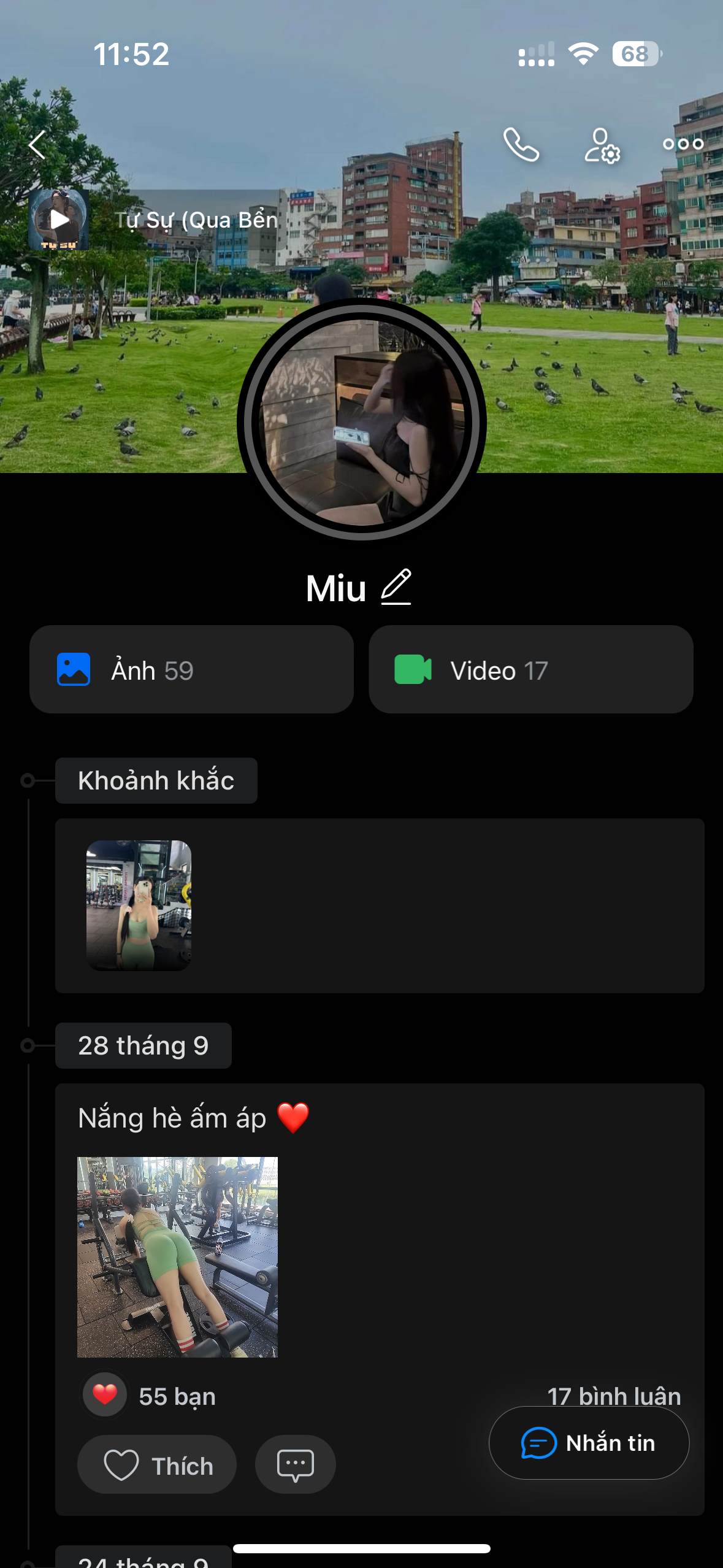Toggle like on the Nắng hè ấm áp post

(156, 1464)
